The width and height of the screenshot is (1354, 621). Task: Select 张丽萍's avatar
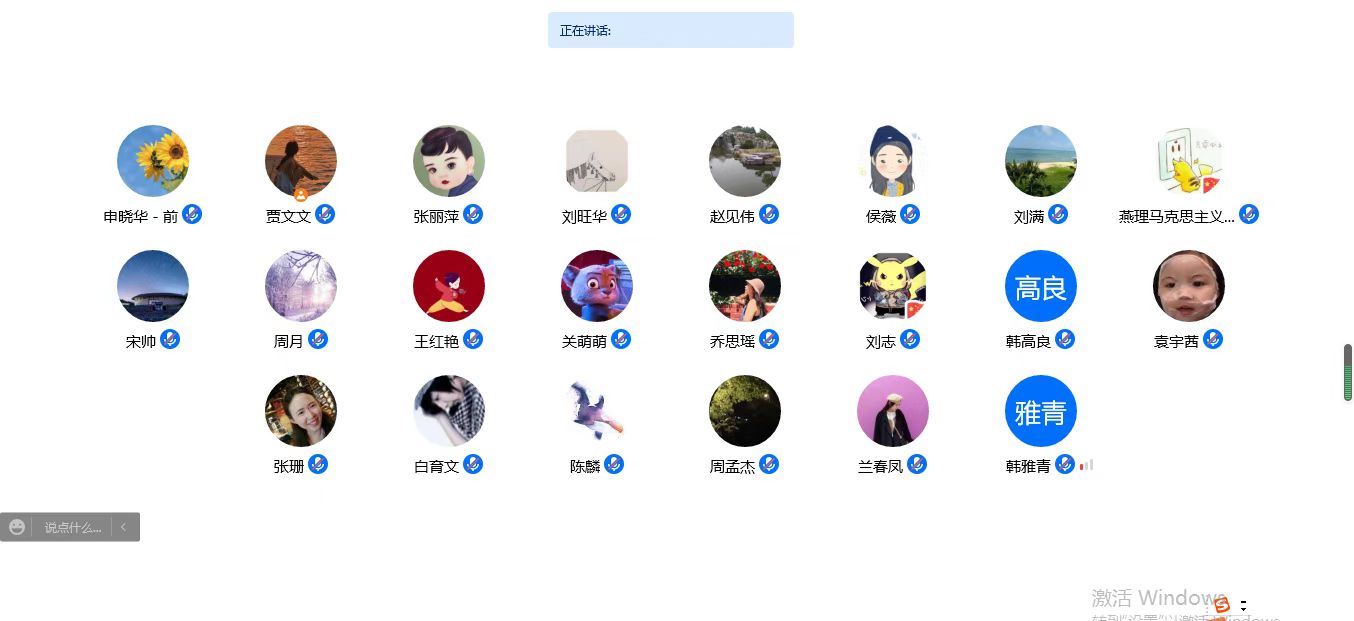point(449,161)
